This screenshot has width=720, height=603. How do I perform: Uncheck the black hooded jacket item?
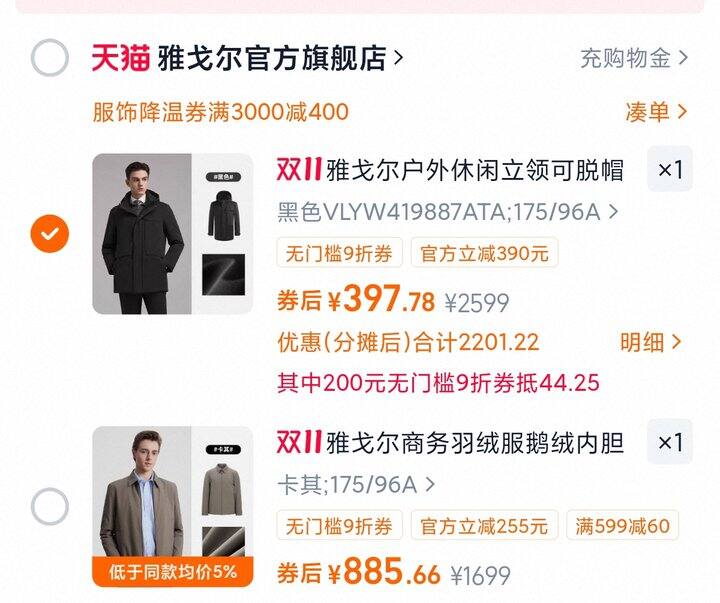click(49, 234)
